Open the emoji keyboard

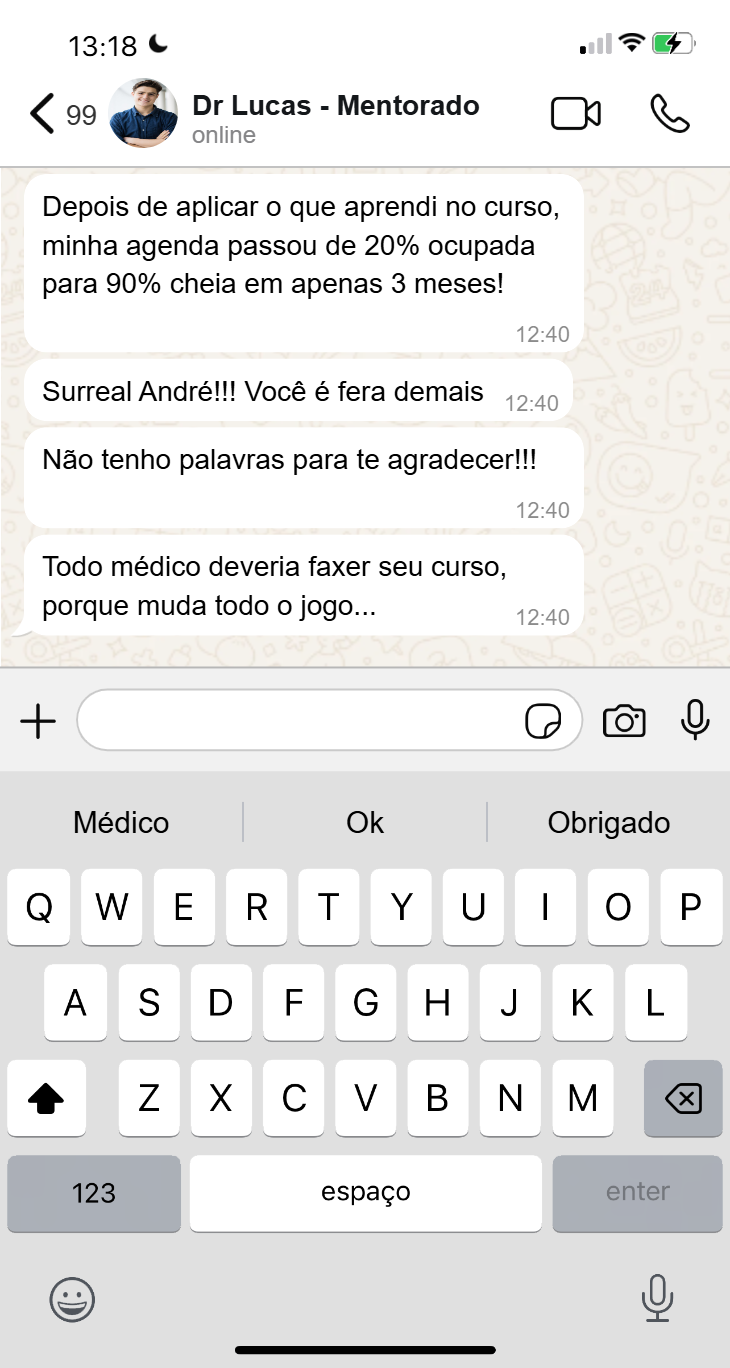[72, 1299]
